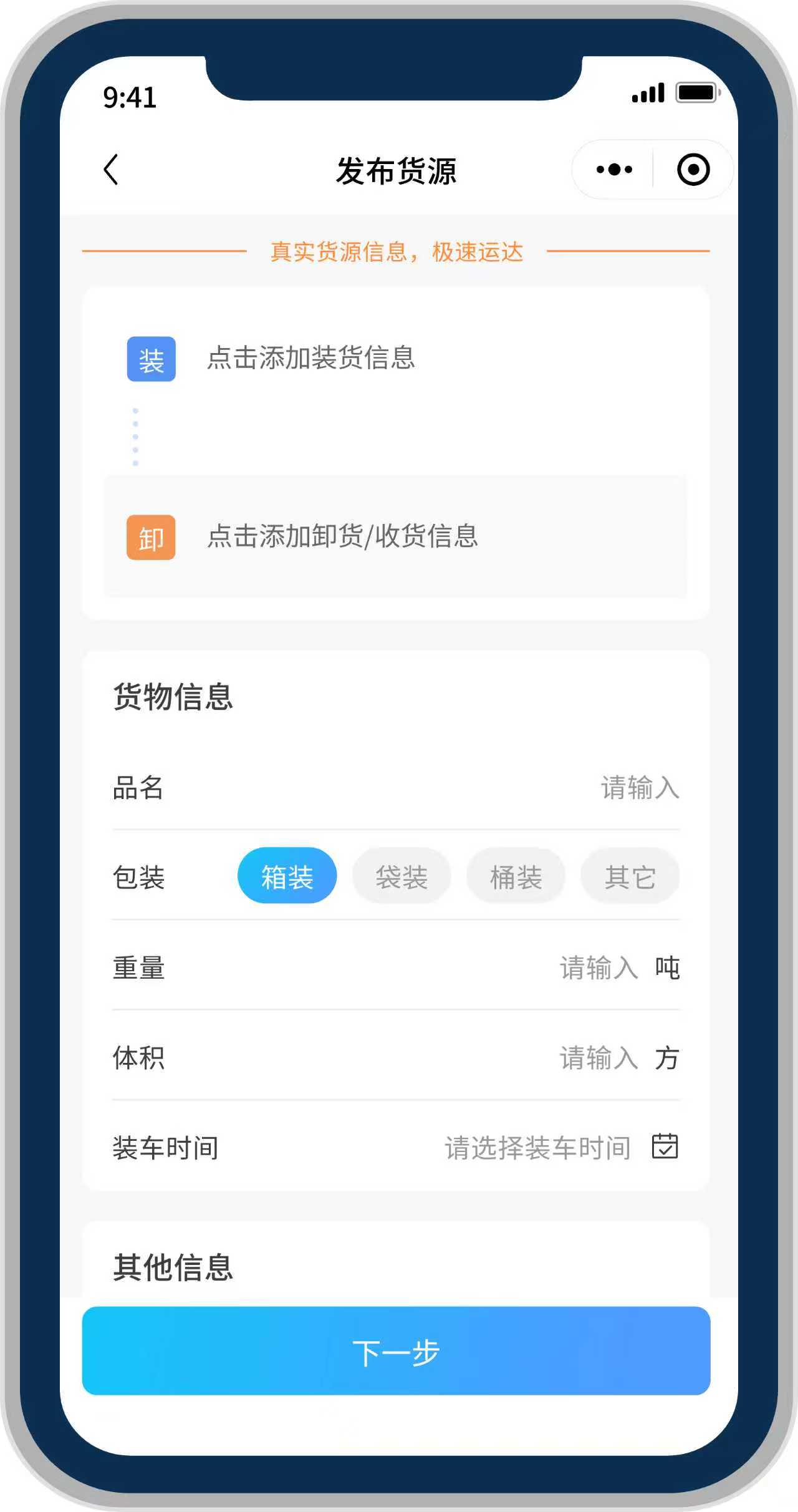Add loading info via 点击添加装货信息
The image size is (798, 1512).
click(310, 359)
